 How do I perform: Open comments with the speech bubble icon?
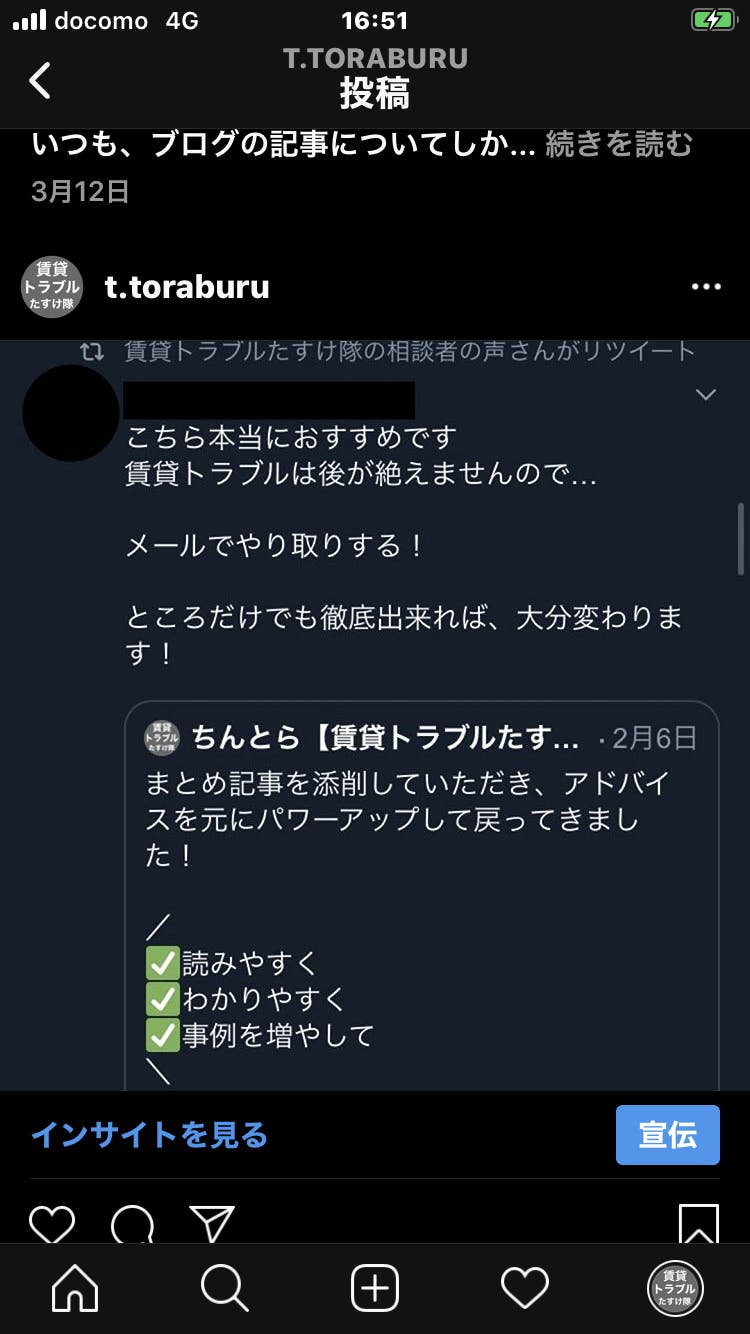tap(133, 1223)
